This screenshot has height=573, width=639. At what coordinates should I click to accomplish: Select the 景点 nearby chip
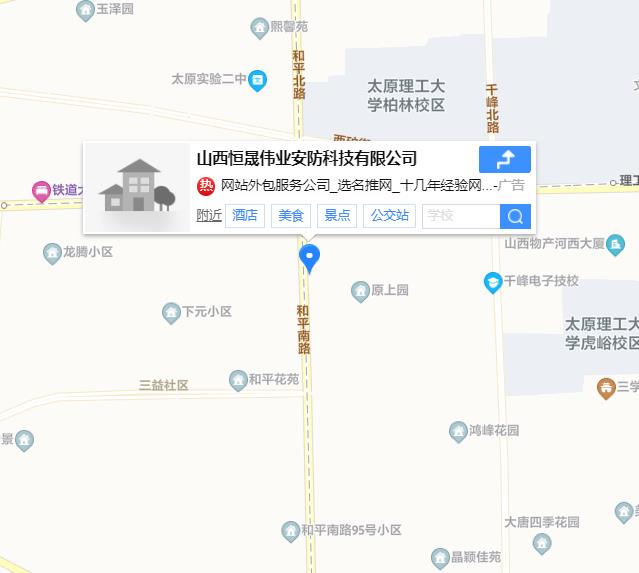tap(337, 215)
